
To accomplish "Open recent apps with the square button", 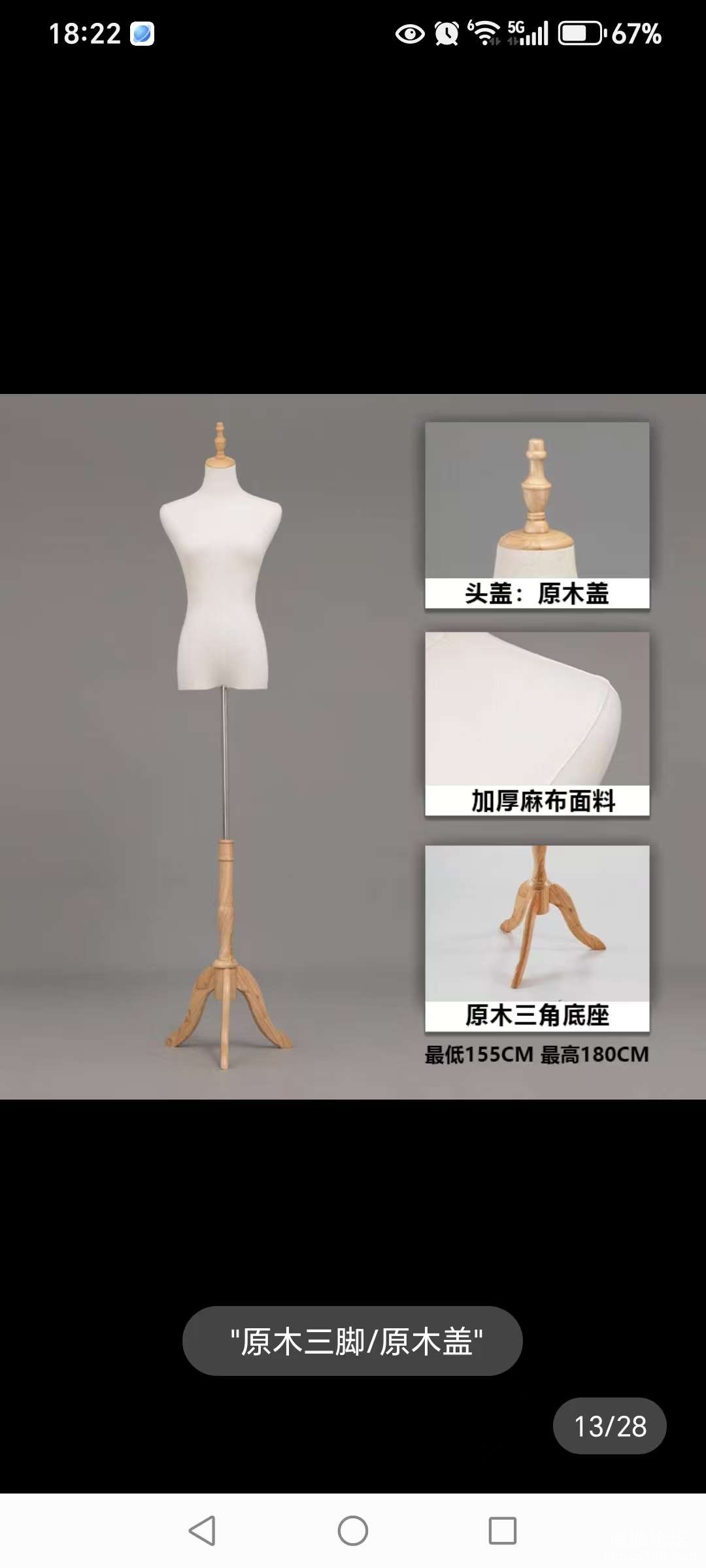I will 503,1530.
